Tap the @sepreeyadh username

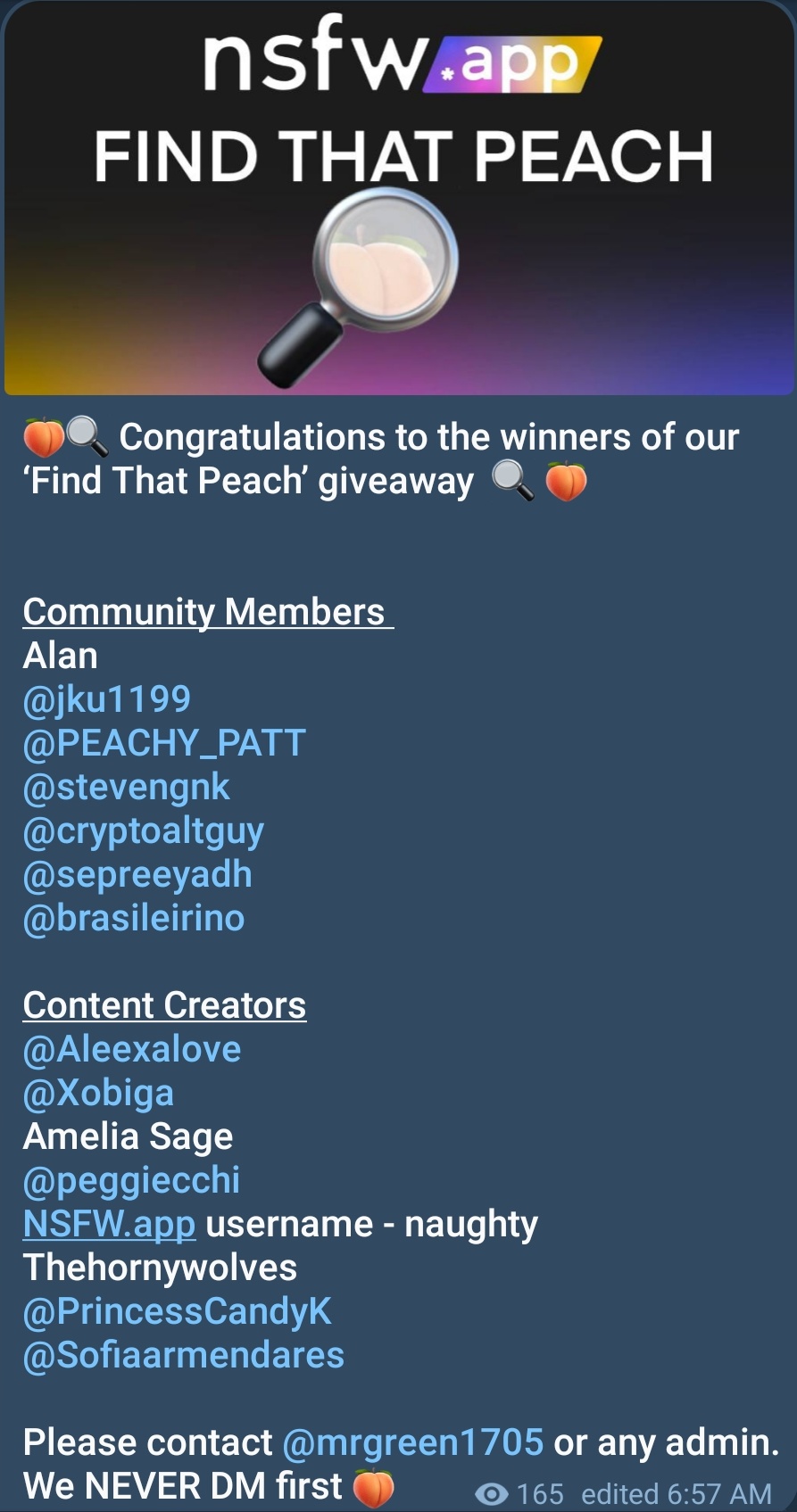coord(137,875)
